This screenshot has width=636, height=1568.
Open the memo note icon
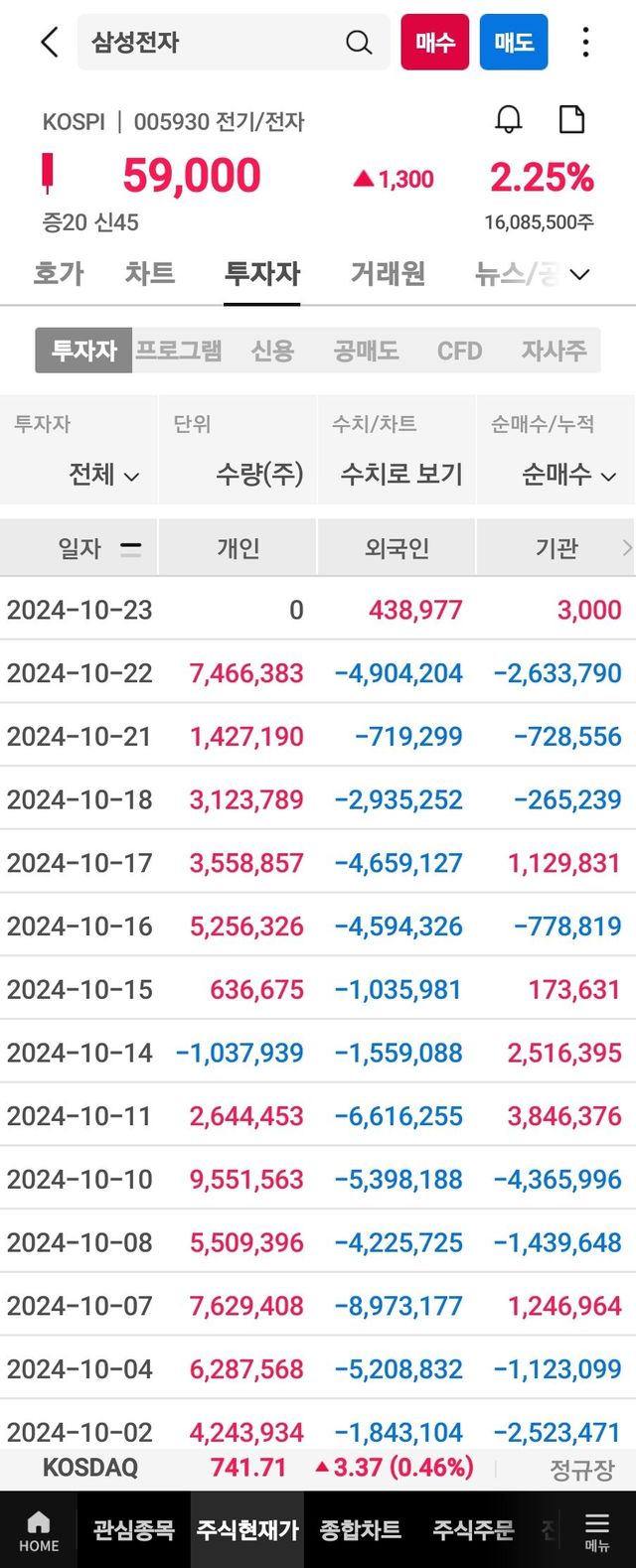(x=571, y=120)
